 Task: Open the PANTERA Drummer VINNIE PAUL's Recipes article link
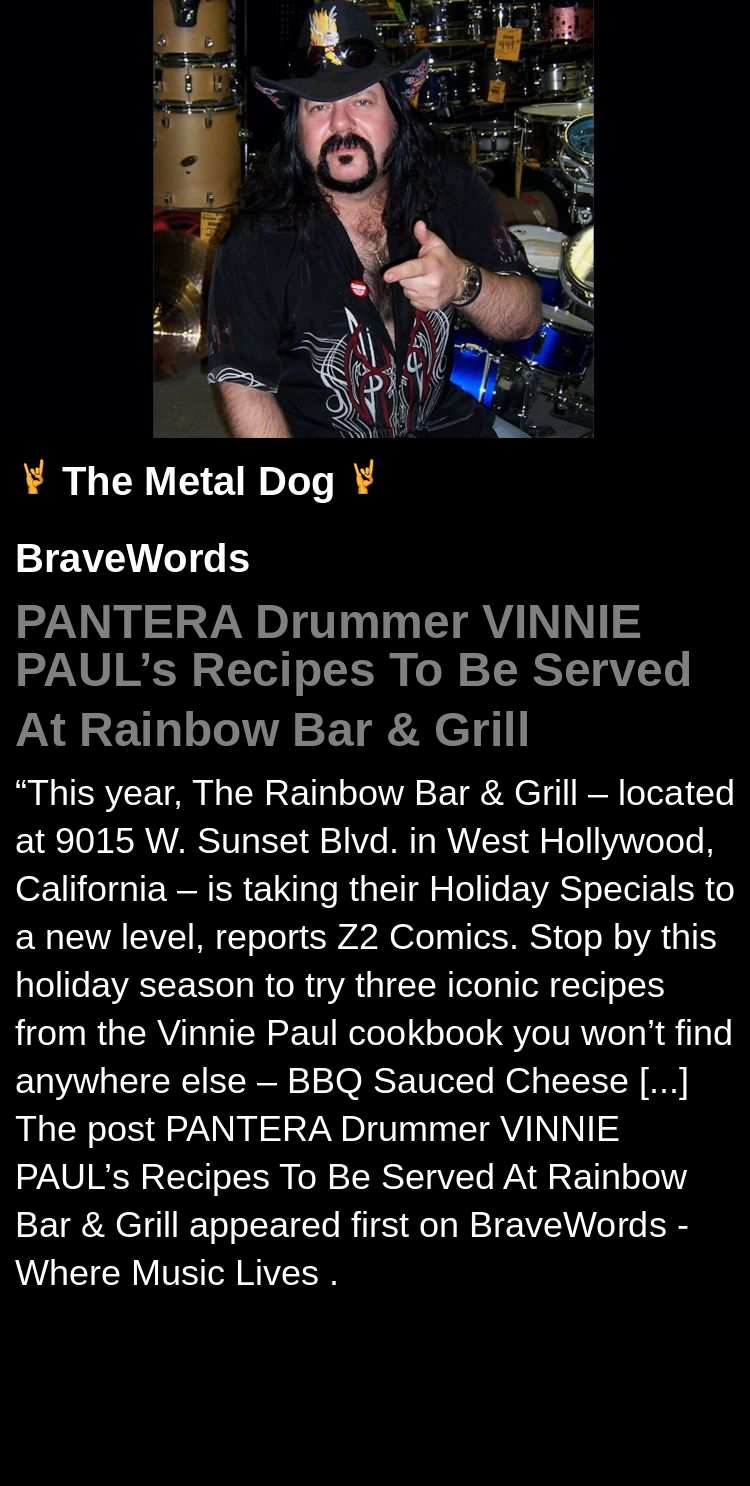click(353, 675)
